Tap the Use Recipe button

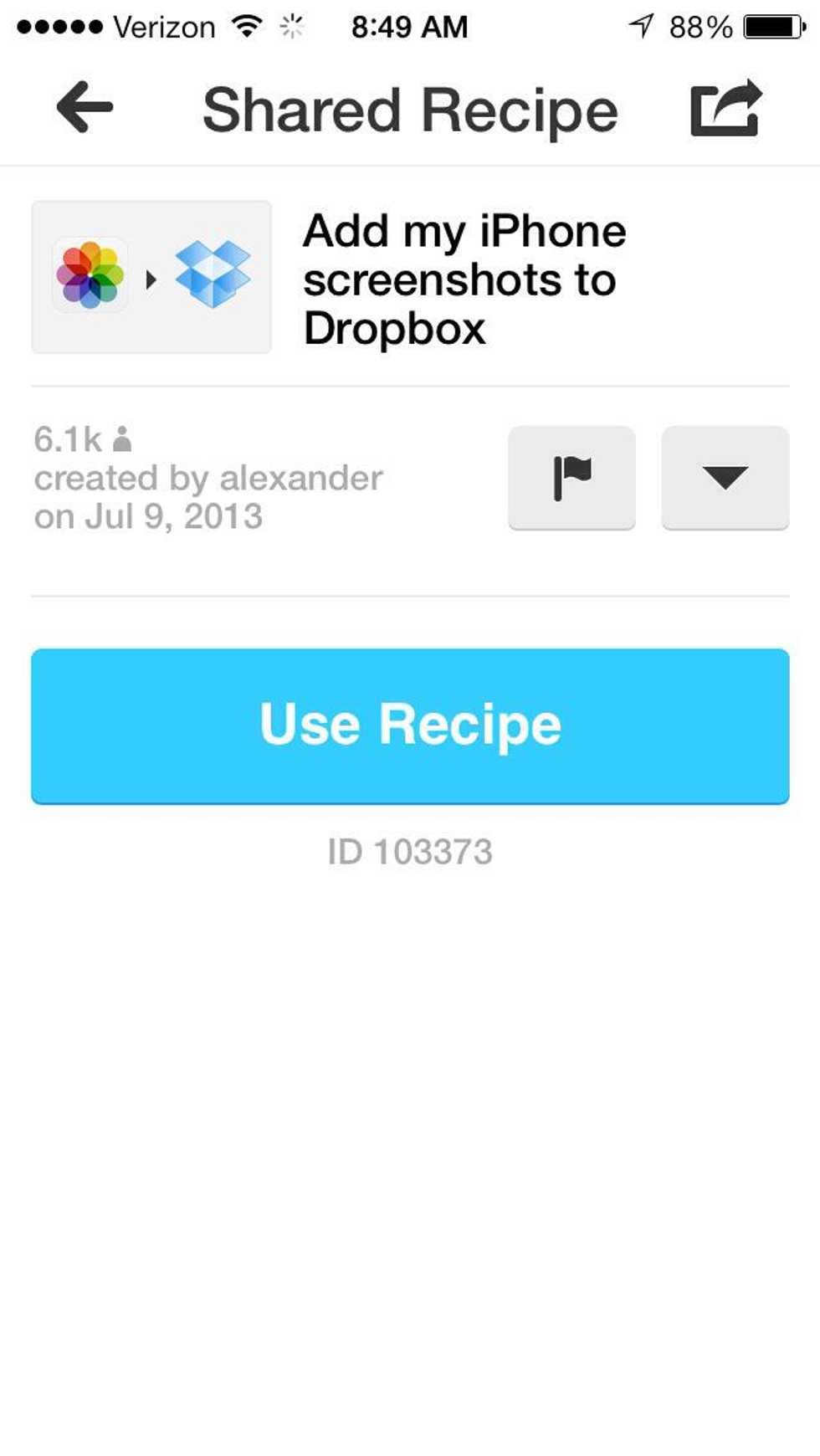[x=410, y=725]
